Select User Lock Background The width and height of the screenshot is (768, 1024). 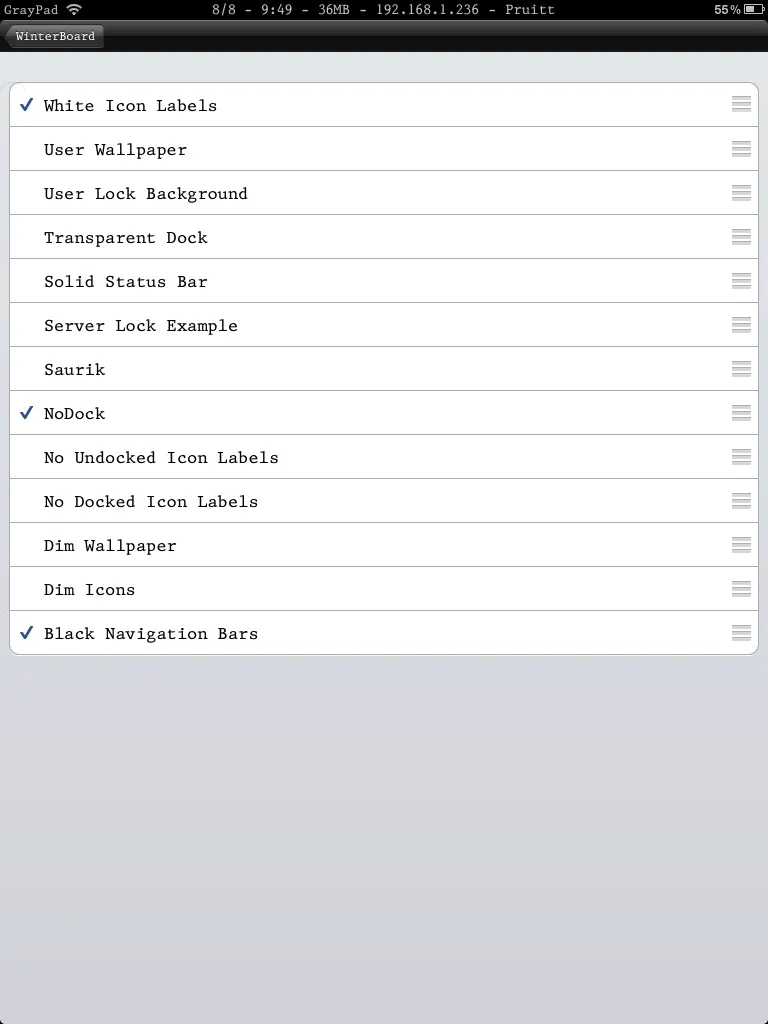(x=145, y=194)
